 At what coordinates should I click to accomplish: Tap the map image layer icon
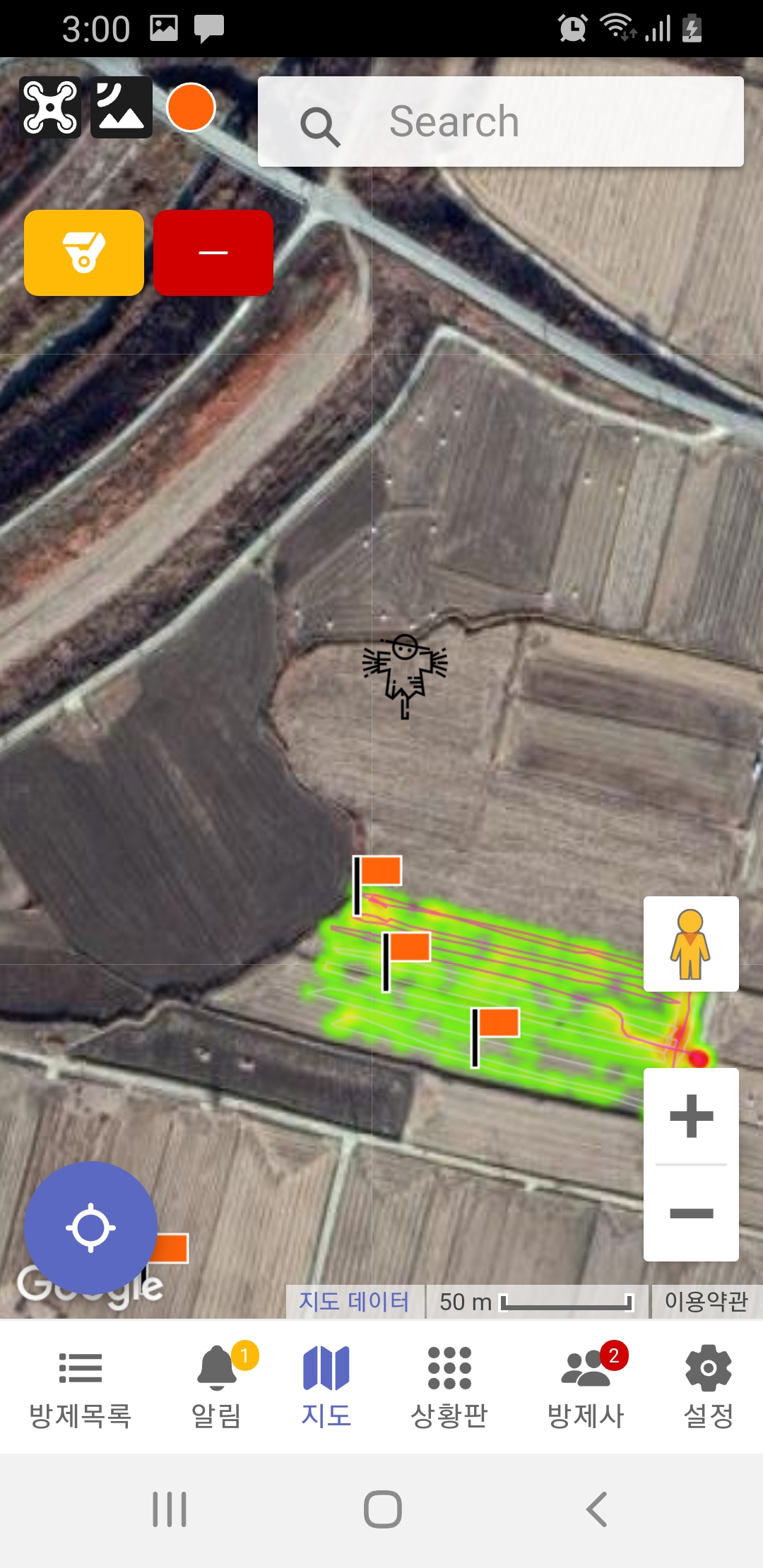click(122, 107)
